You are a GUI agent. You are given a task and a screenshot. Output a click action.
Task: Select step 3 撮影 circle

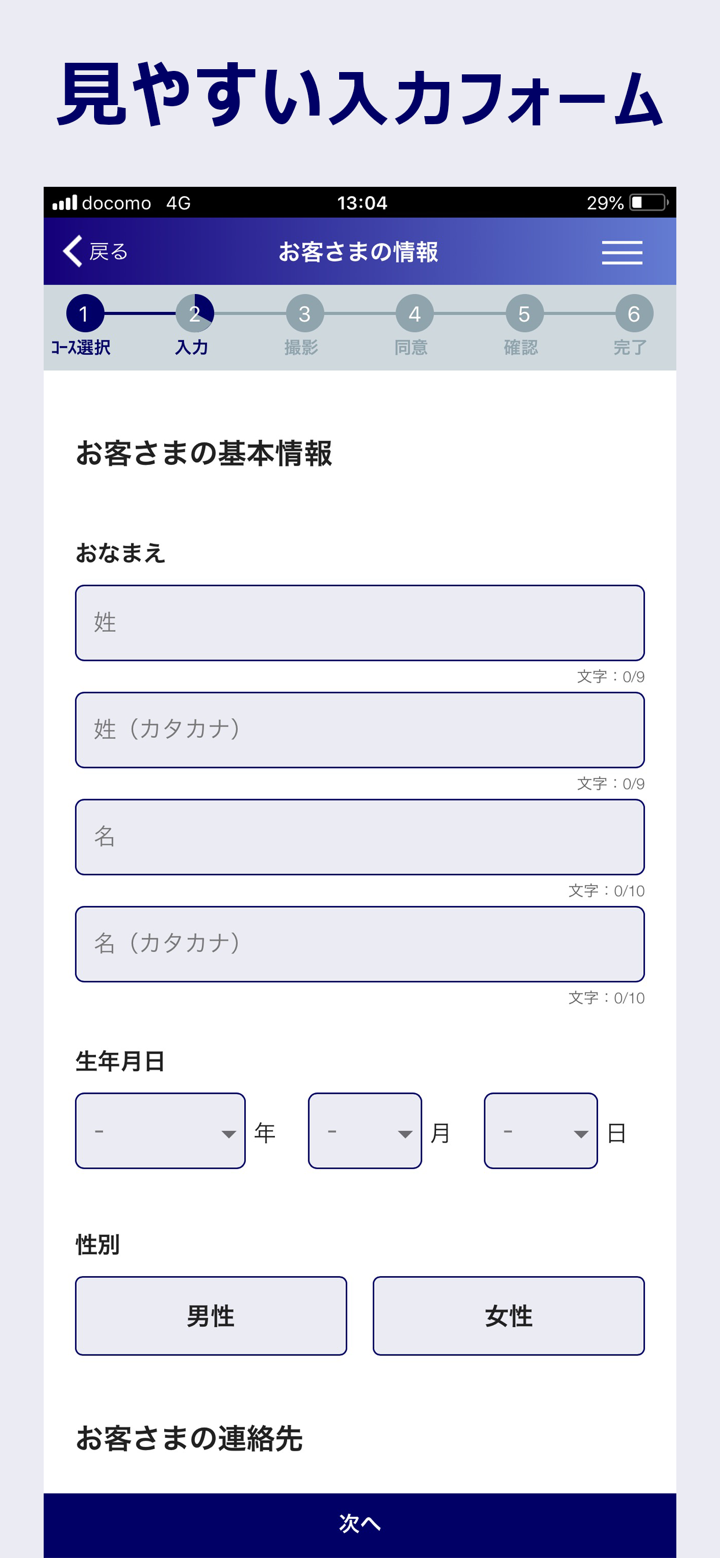(x=304, y=313)
